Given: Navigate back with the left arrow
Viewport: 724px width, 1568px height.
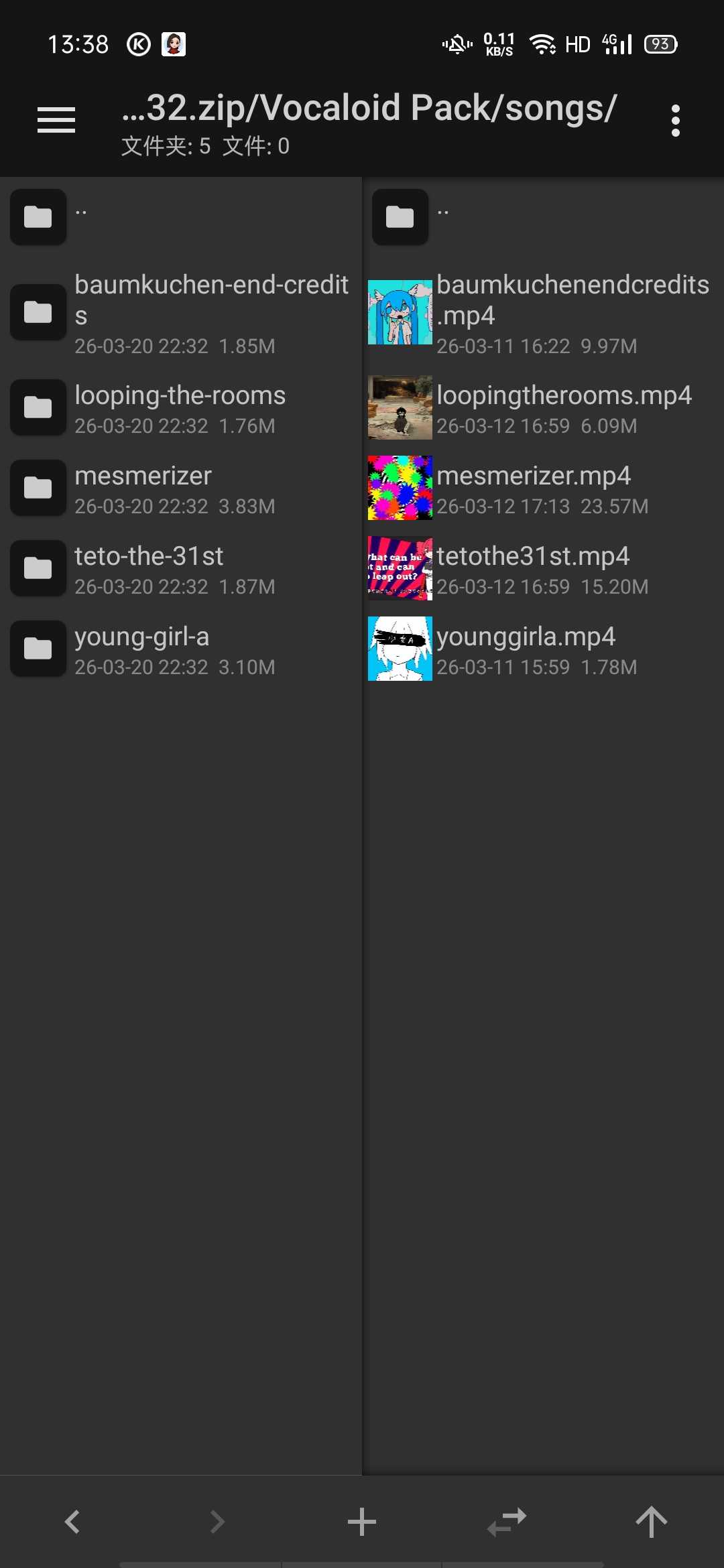Looking at the screenshot, I should pyautogui.click(x=72, y=1522).
